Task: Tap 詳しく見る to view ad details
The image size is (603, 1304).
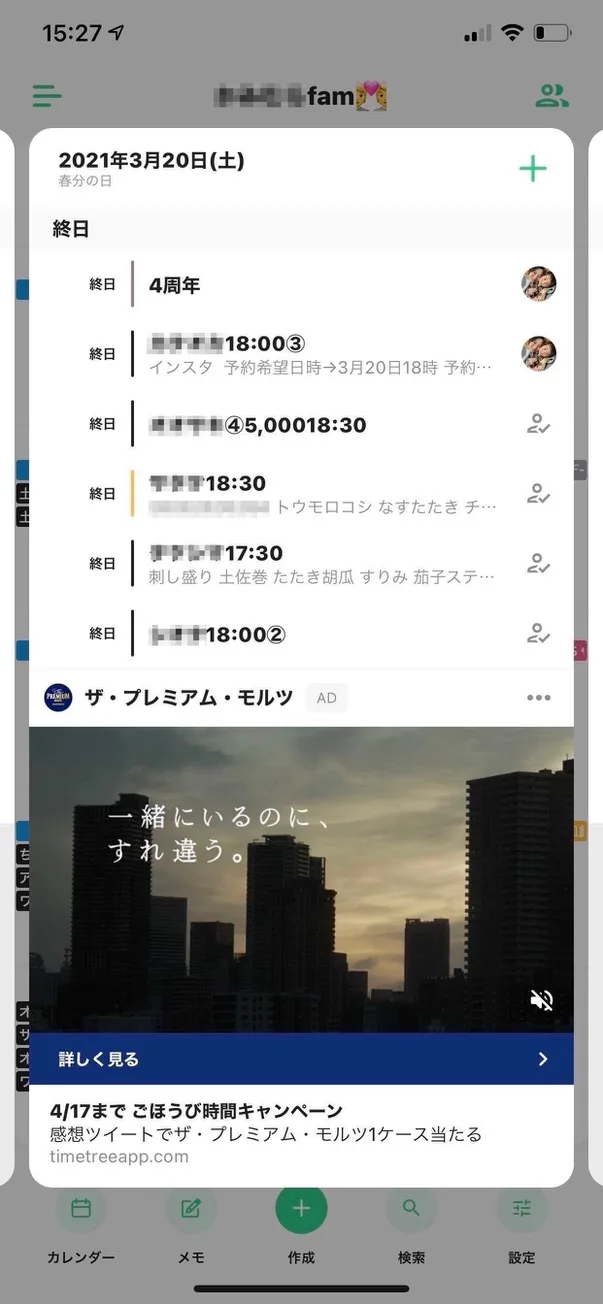Action: 300,1059
